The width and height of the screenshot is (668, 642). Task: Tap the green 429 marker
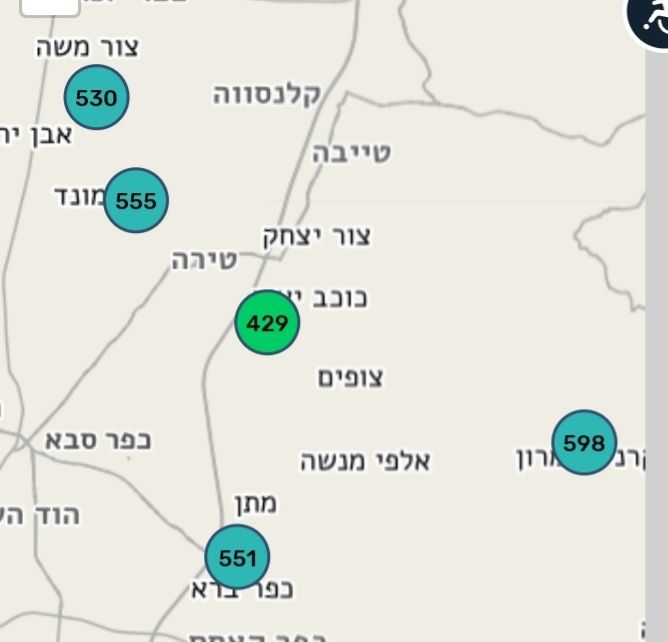tap(267, 323)
